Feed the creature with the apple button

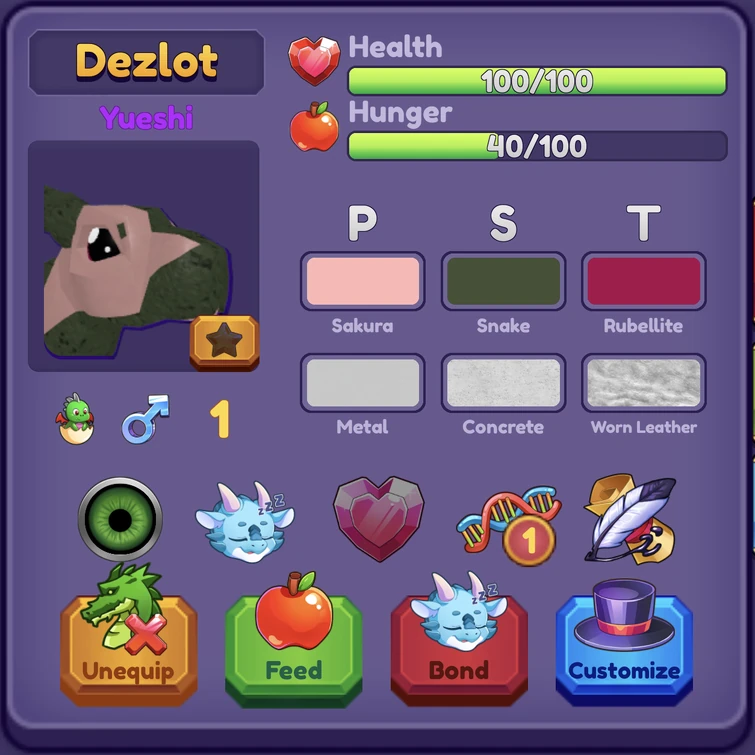click(x=293, y=648)
